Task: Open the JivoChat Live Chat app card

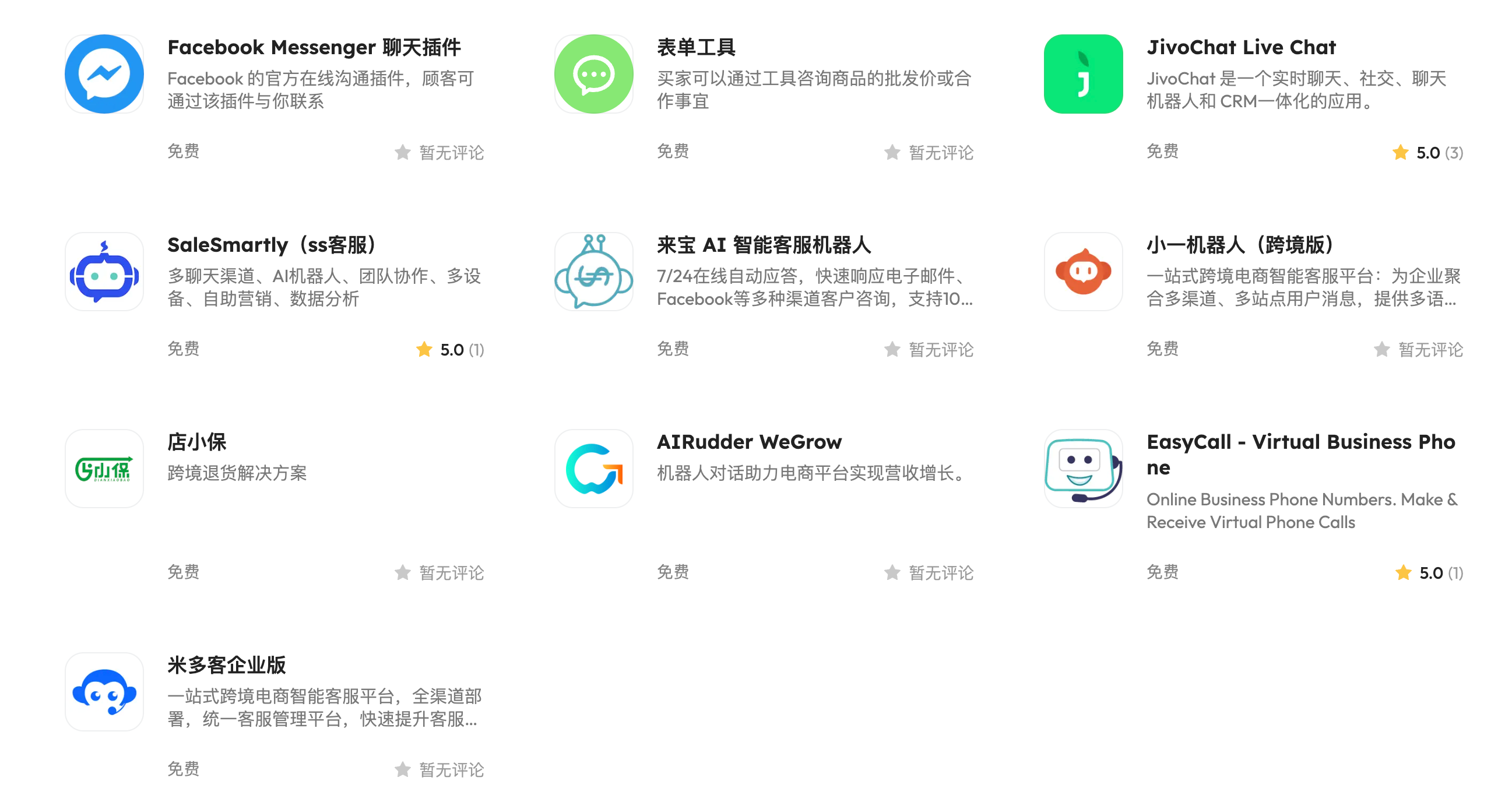Action: tap(1241, 48)
